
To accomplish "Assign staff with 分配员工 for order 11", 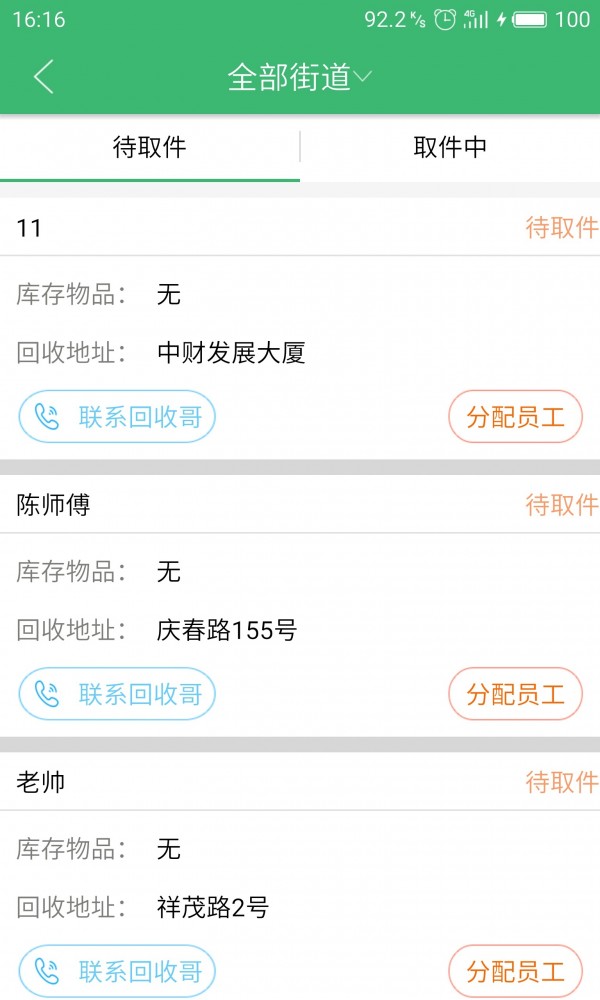I will (515, 417).
